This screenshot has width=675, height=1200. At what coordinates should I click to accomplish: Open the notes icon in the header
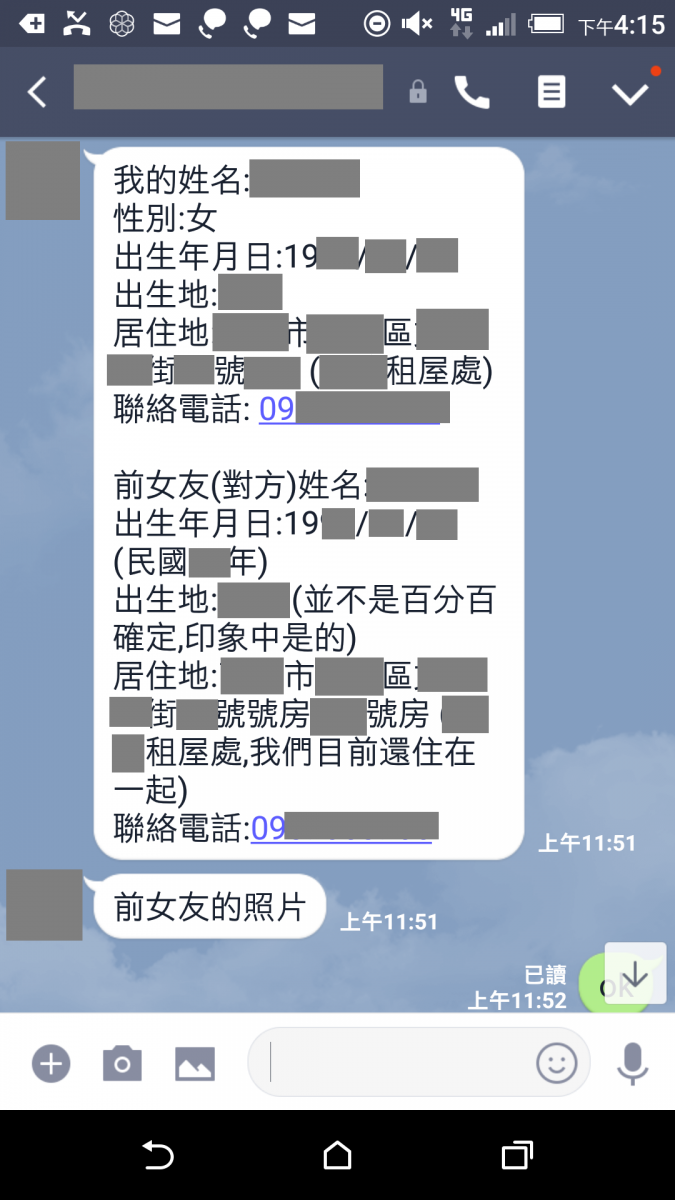[550, 92]
